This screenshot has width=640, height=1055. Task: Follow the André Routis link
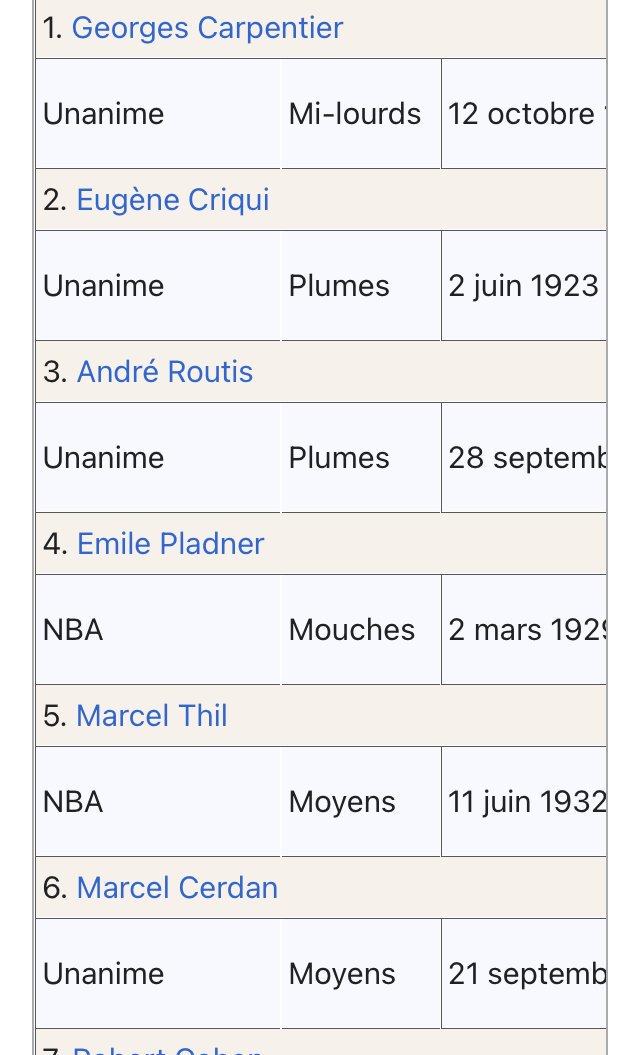tap(165, 371)
